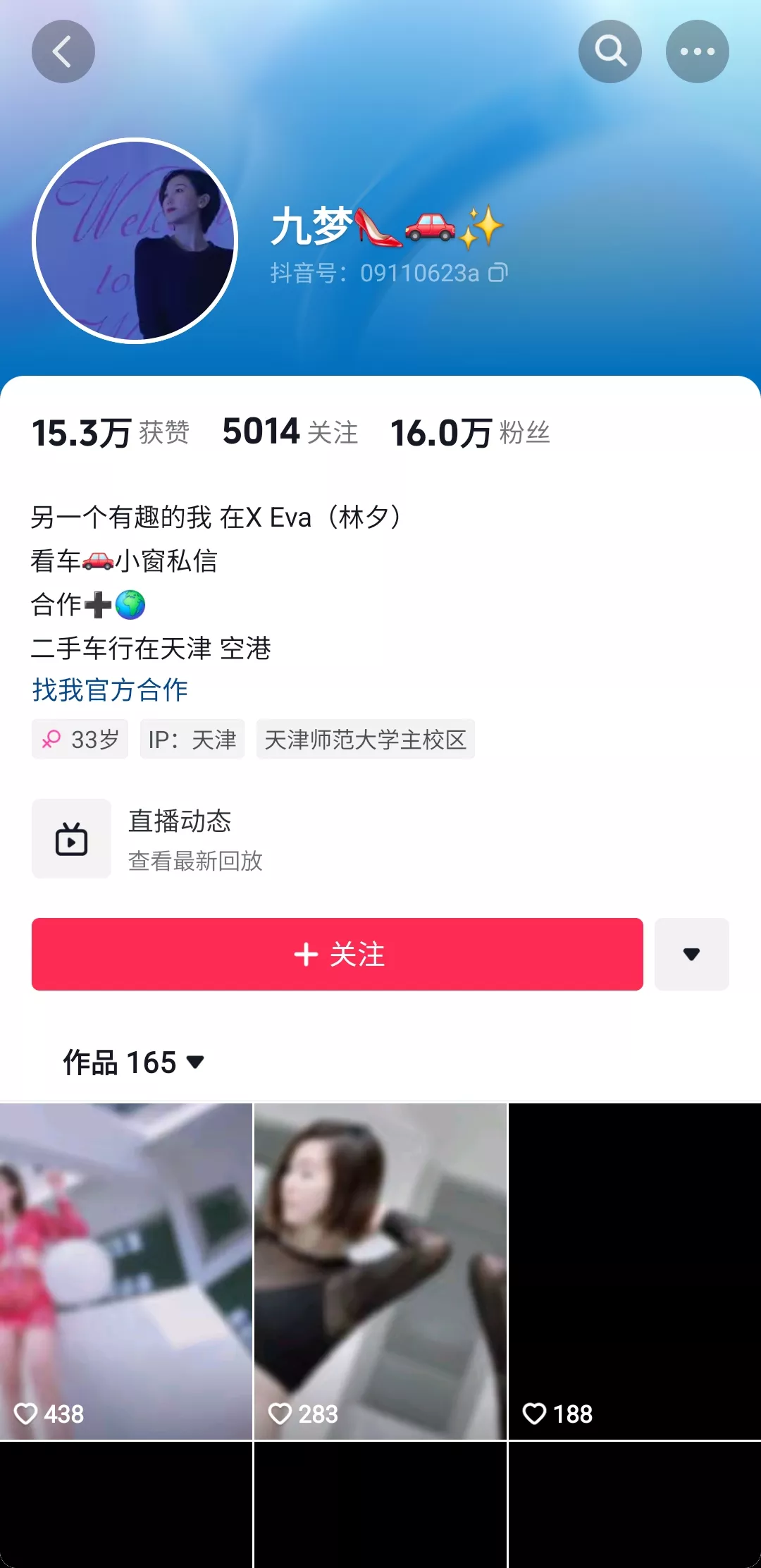Screen dimensions: 761x1568
Task: Tap the 天津师范大学主校区 tag
Action: pyautogui.click(x=366, y=739)
